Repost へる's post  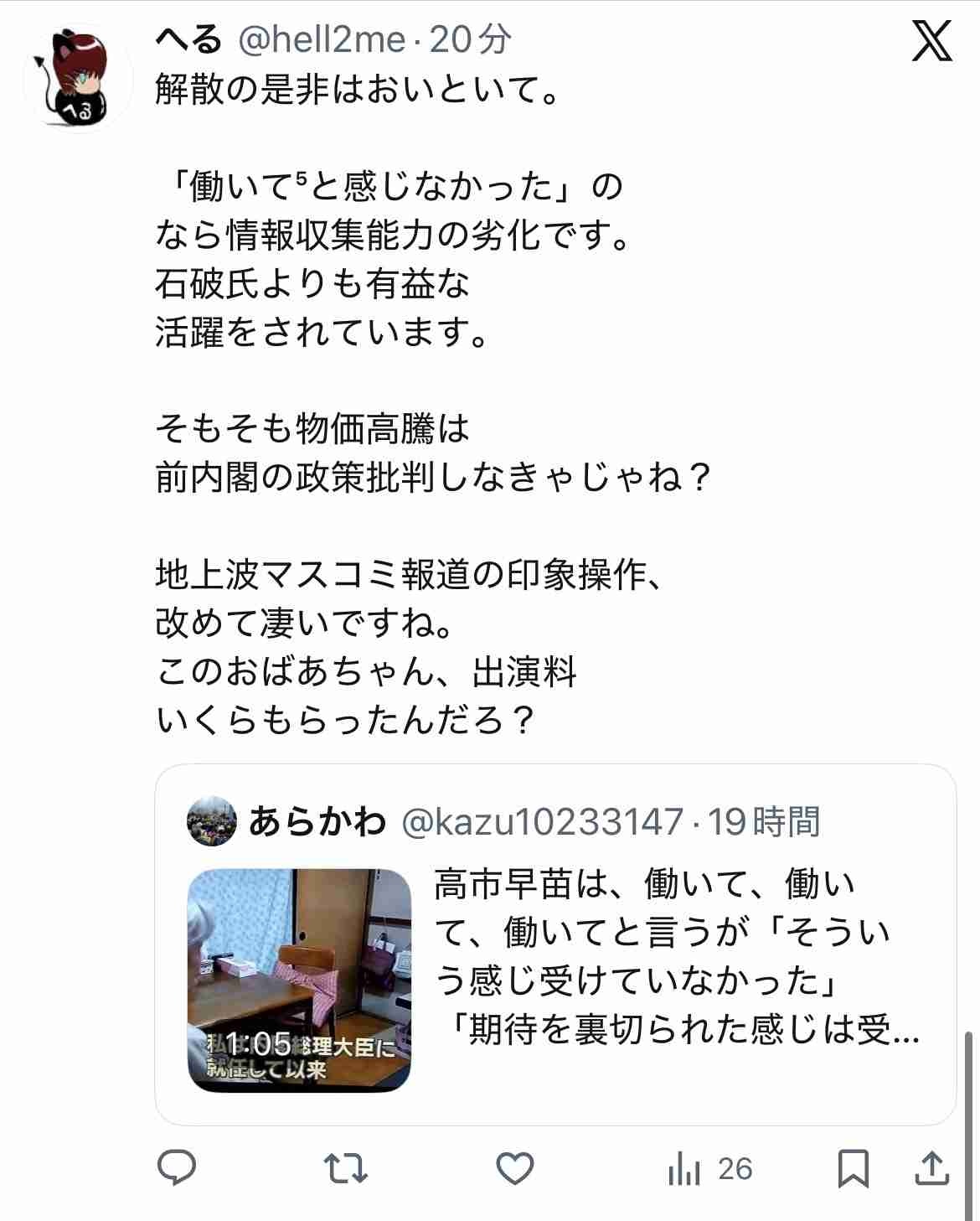point(346,1167)
